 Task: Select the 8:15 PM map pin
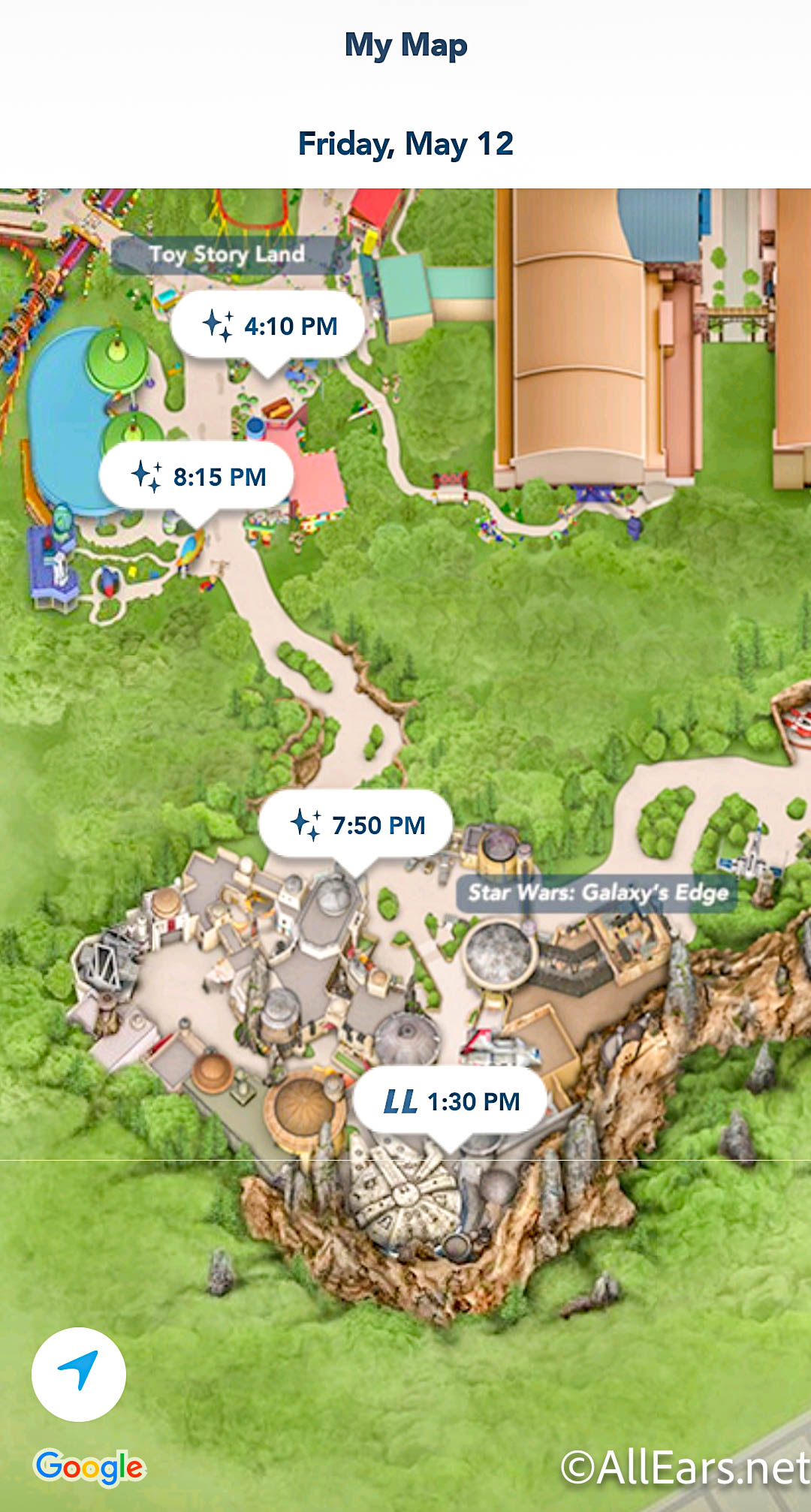tap(197, 477)
